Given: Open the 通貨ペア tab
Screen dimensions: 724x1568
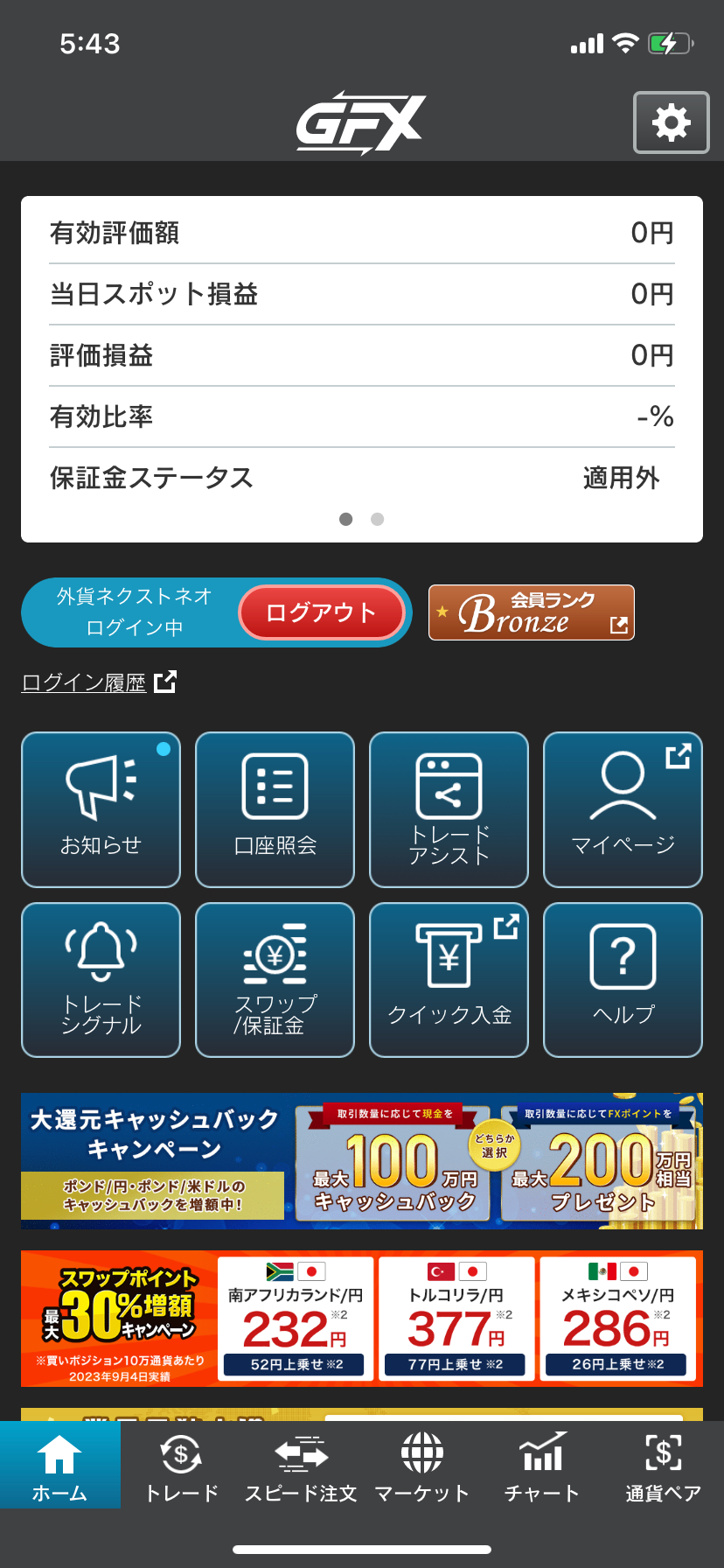Looking at the screenshot, I should click(664, 1466).
